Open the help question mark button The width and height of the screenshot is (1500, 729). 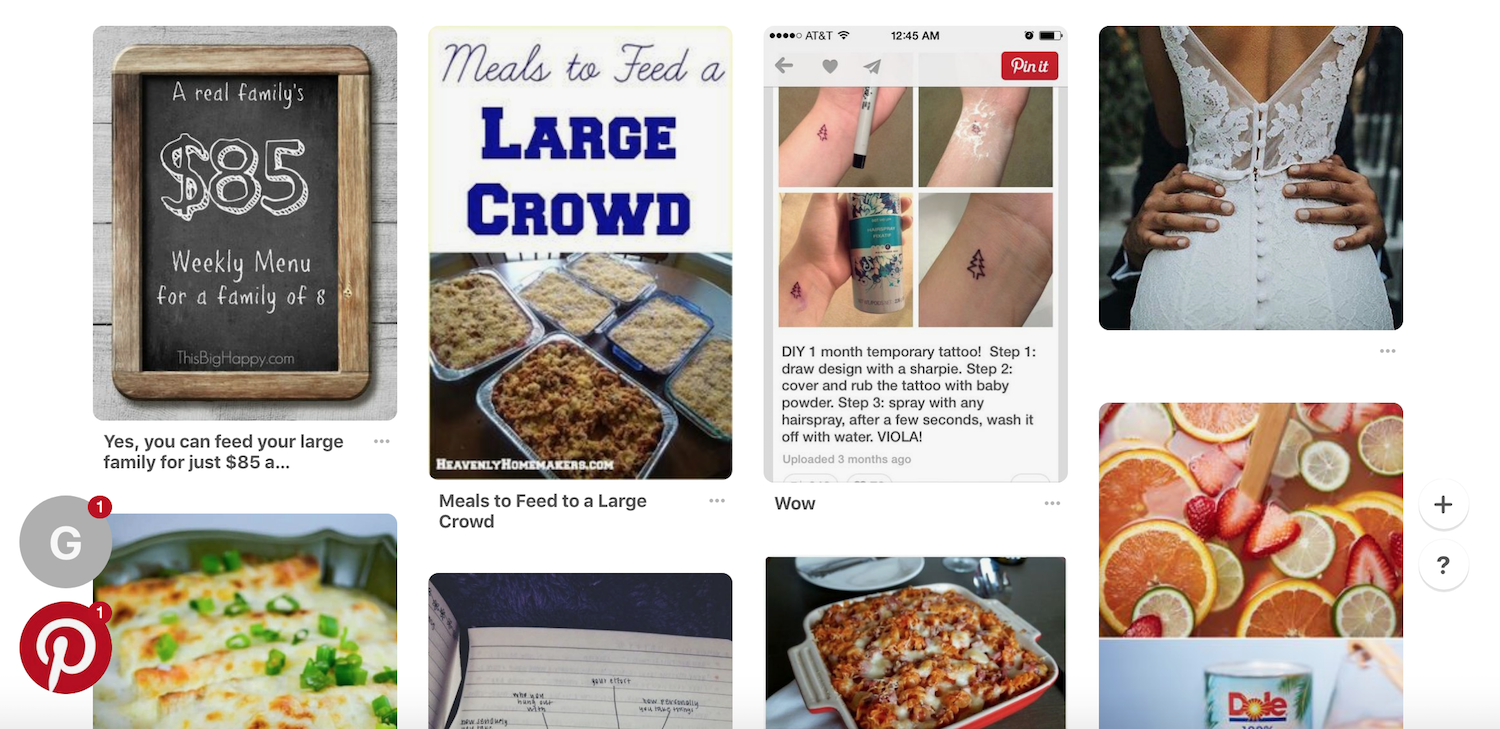tap(1443, 566)
